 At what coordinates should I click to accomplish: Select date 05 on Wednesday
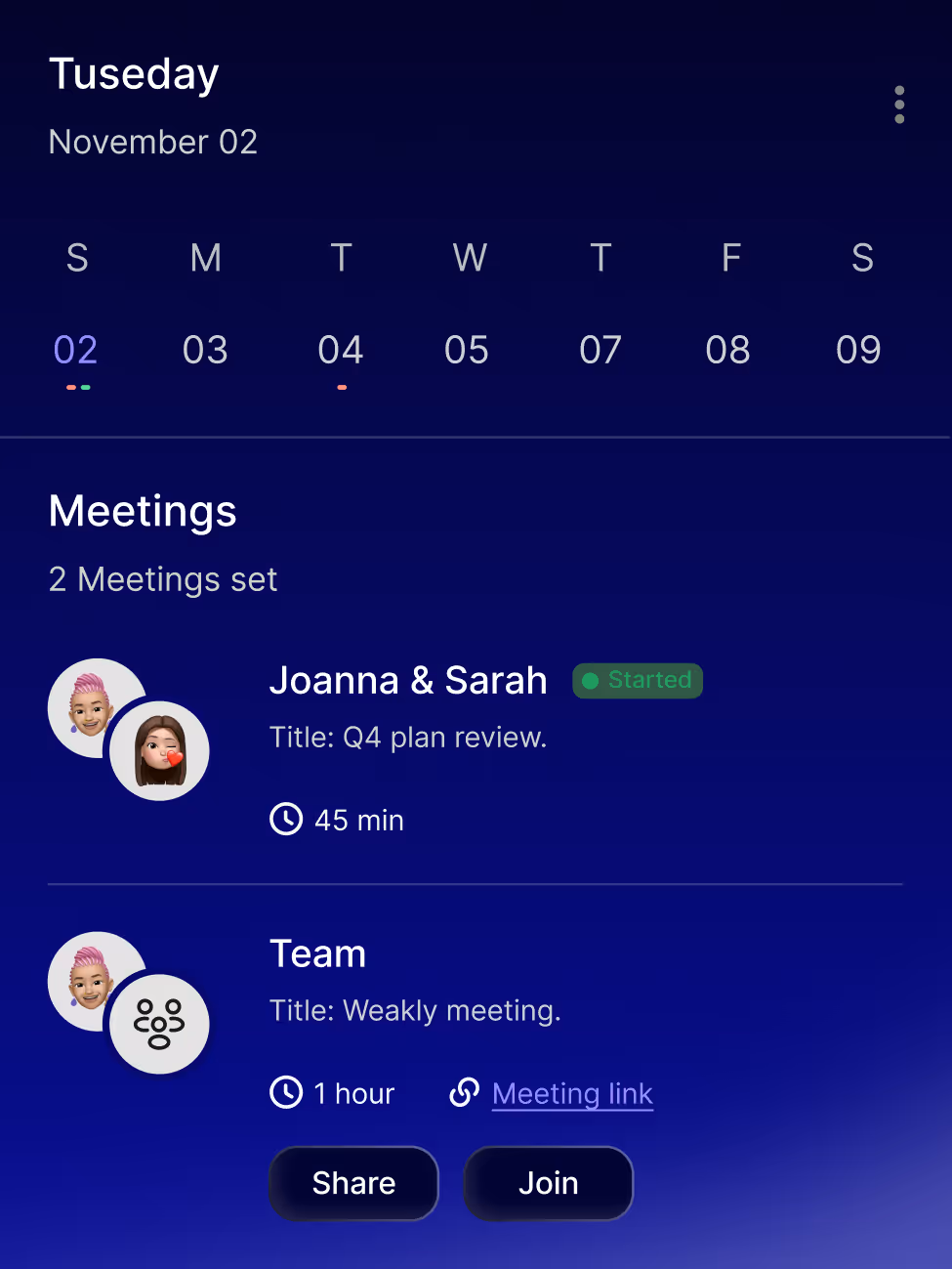467,350
